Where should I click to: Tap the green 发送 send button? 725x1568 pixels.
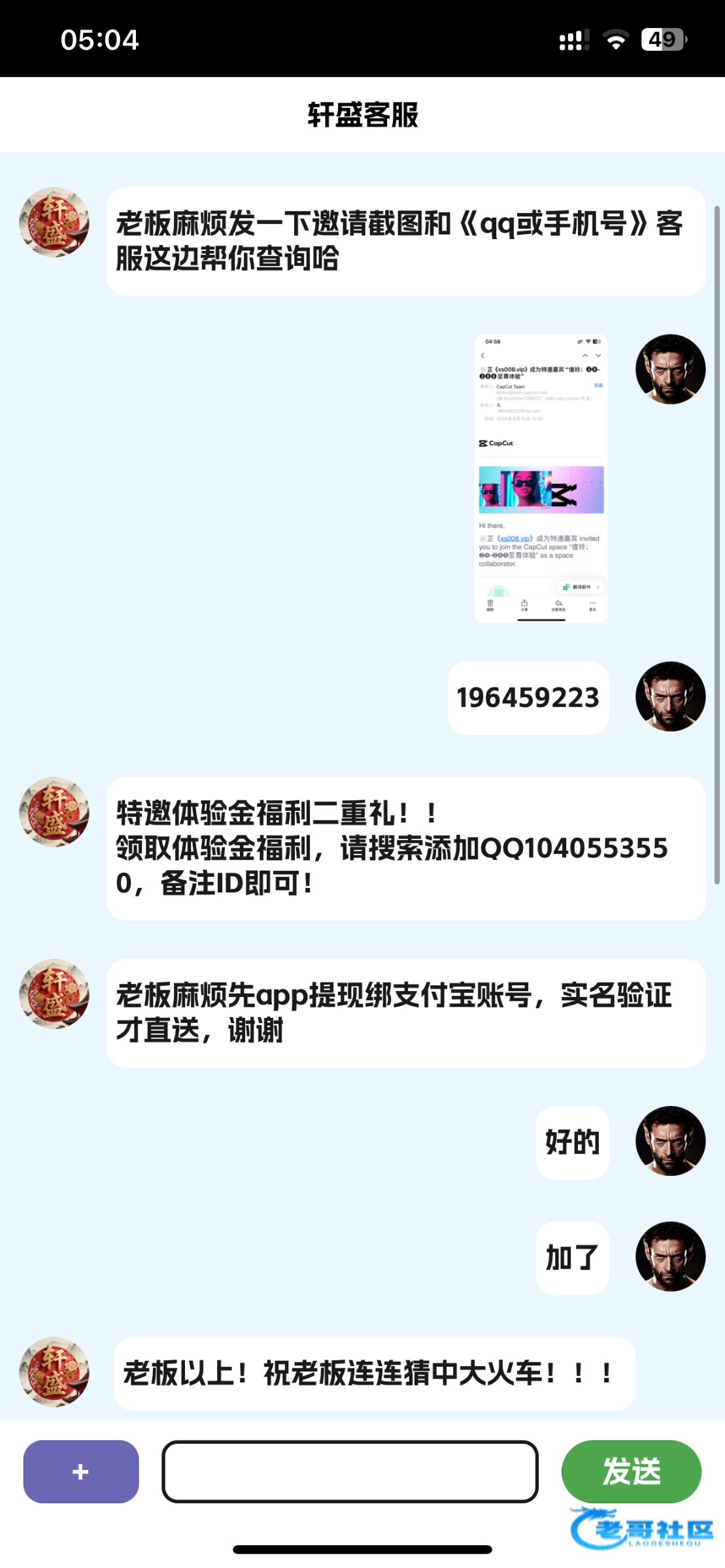click(631, 1471)
